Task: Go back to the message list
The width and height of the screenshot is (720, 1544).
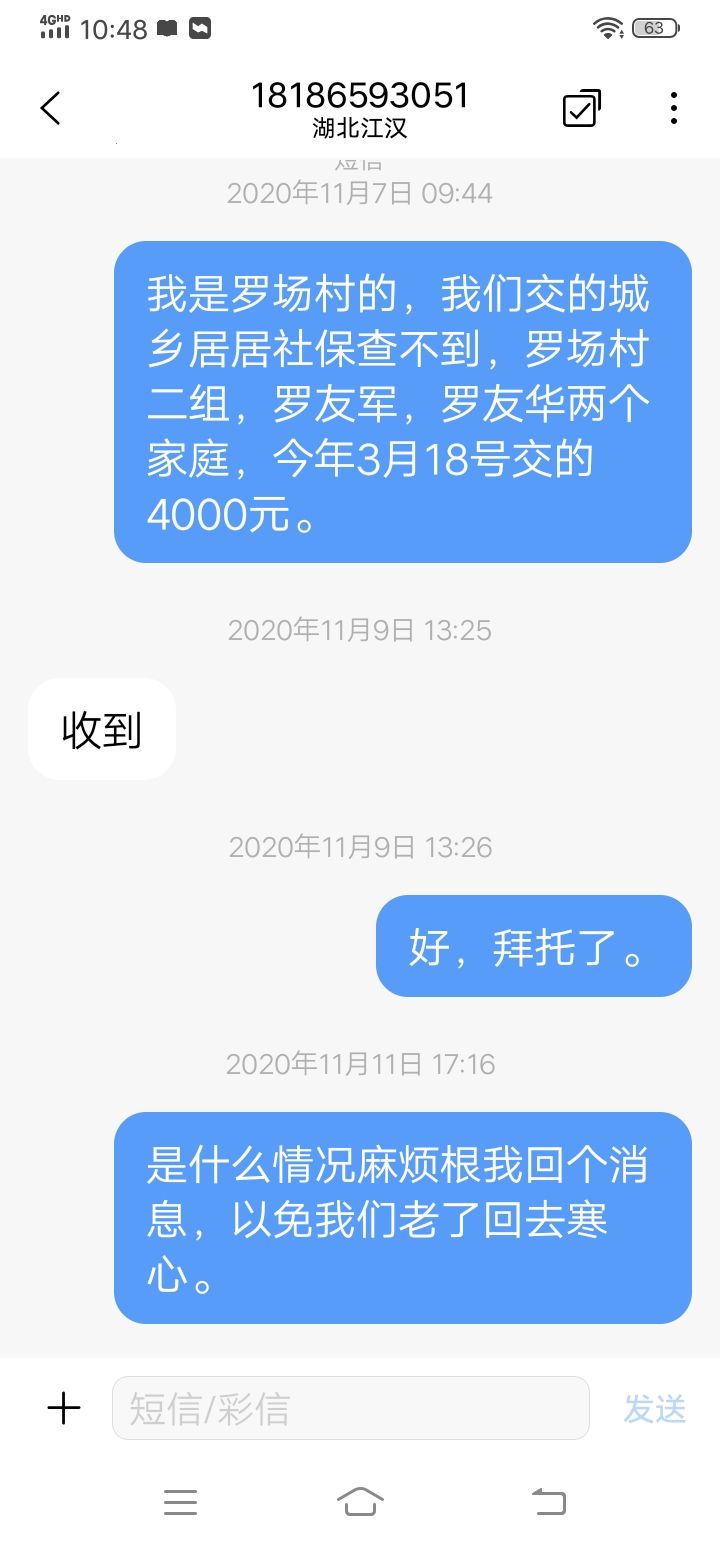Action: 50,108
